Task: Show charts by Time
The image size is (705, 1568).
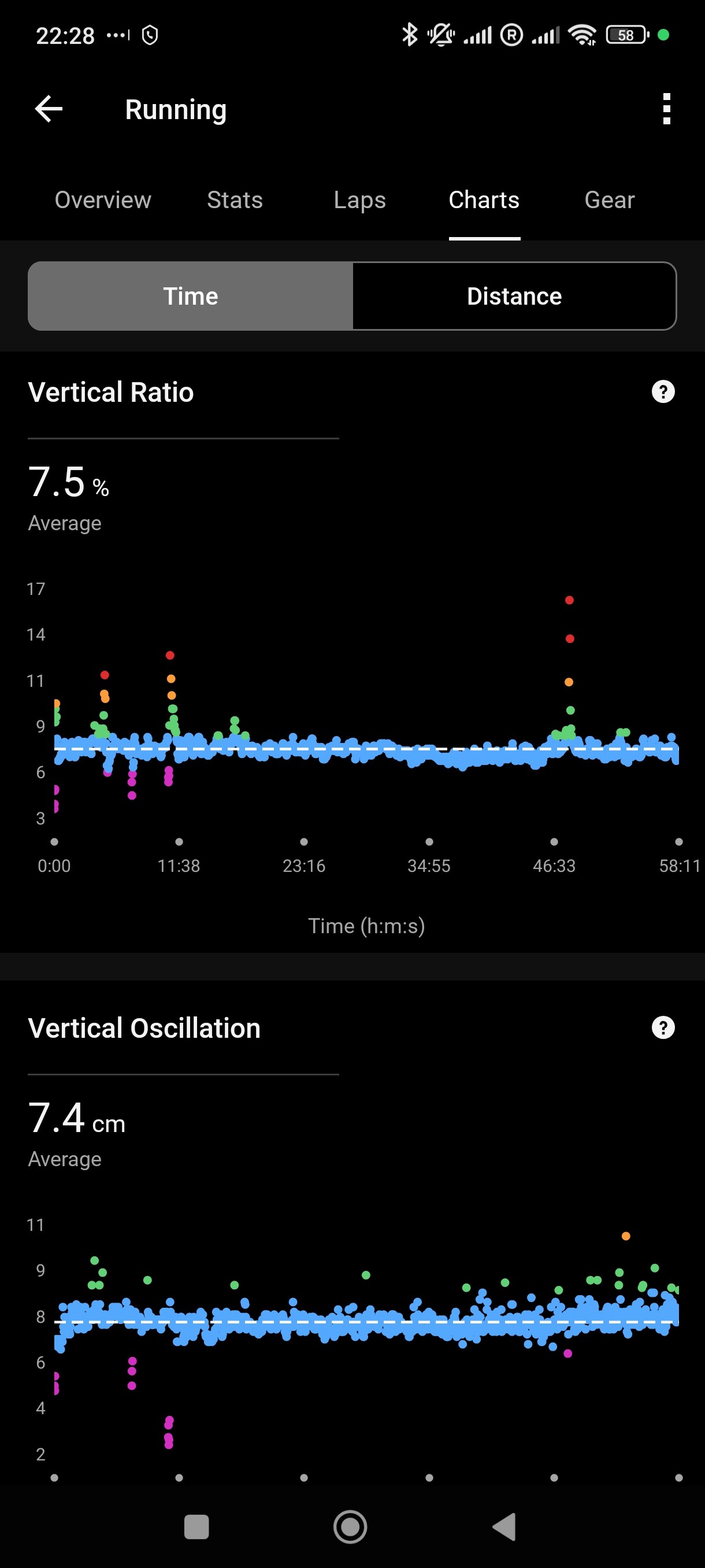Action: tap(190, 297)
